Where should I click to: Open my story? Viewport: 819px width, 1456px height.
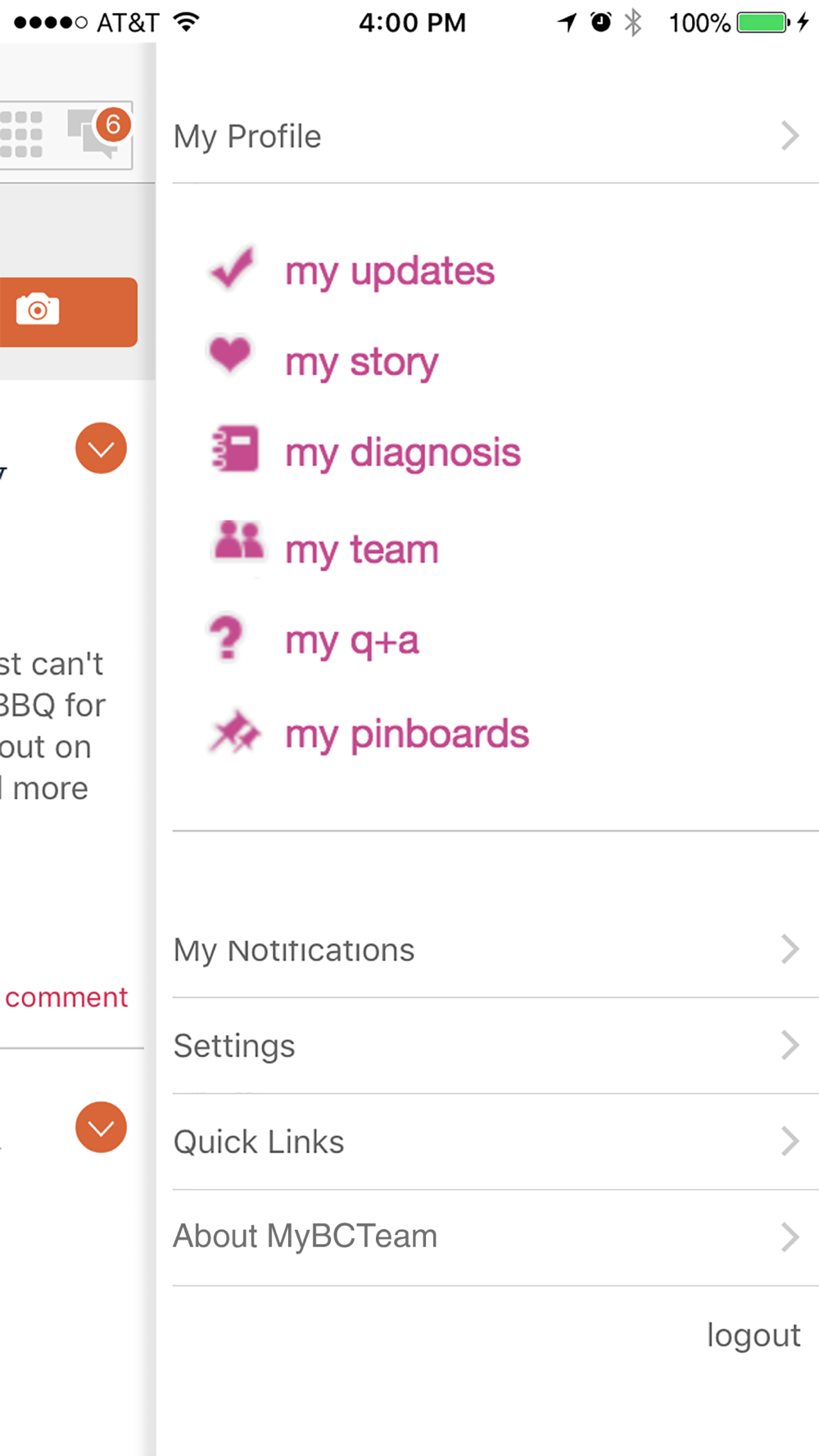click(361, 362)
